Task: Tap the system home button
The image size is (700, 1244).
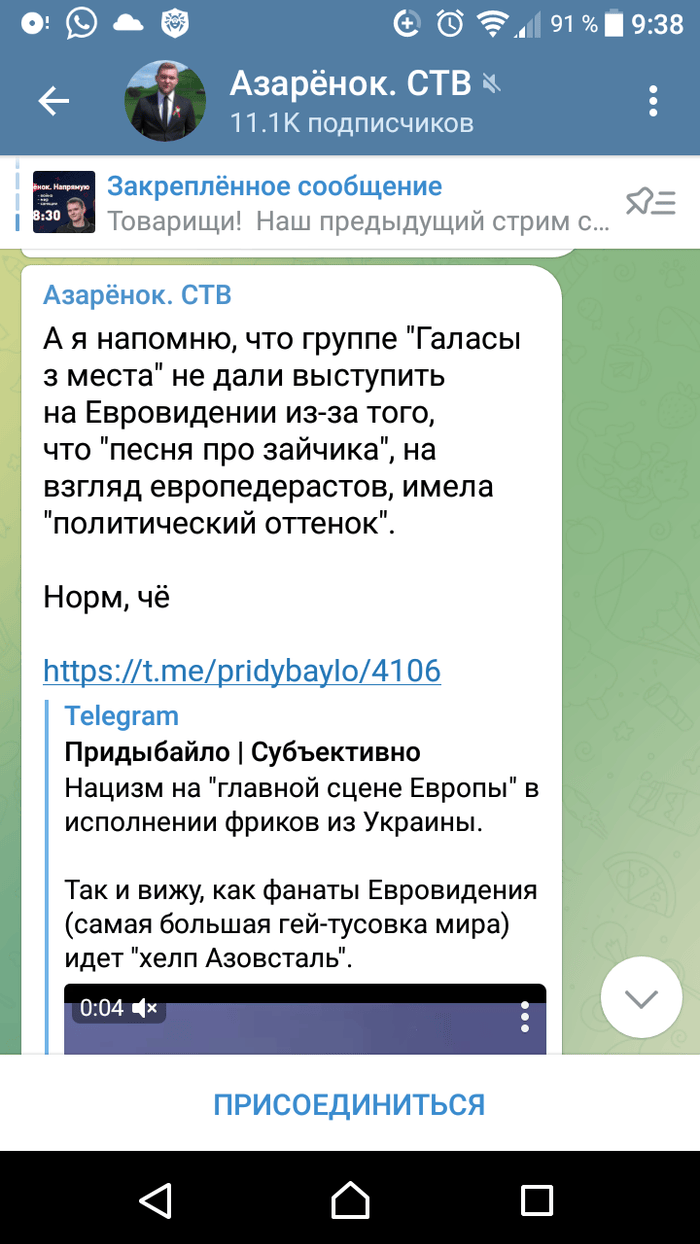Action: [349, 1199]
